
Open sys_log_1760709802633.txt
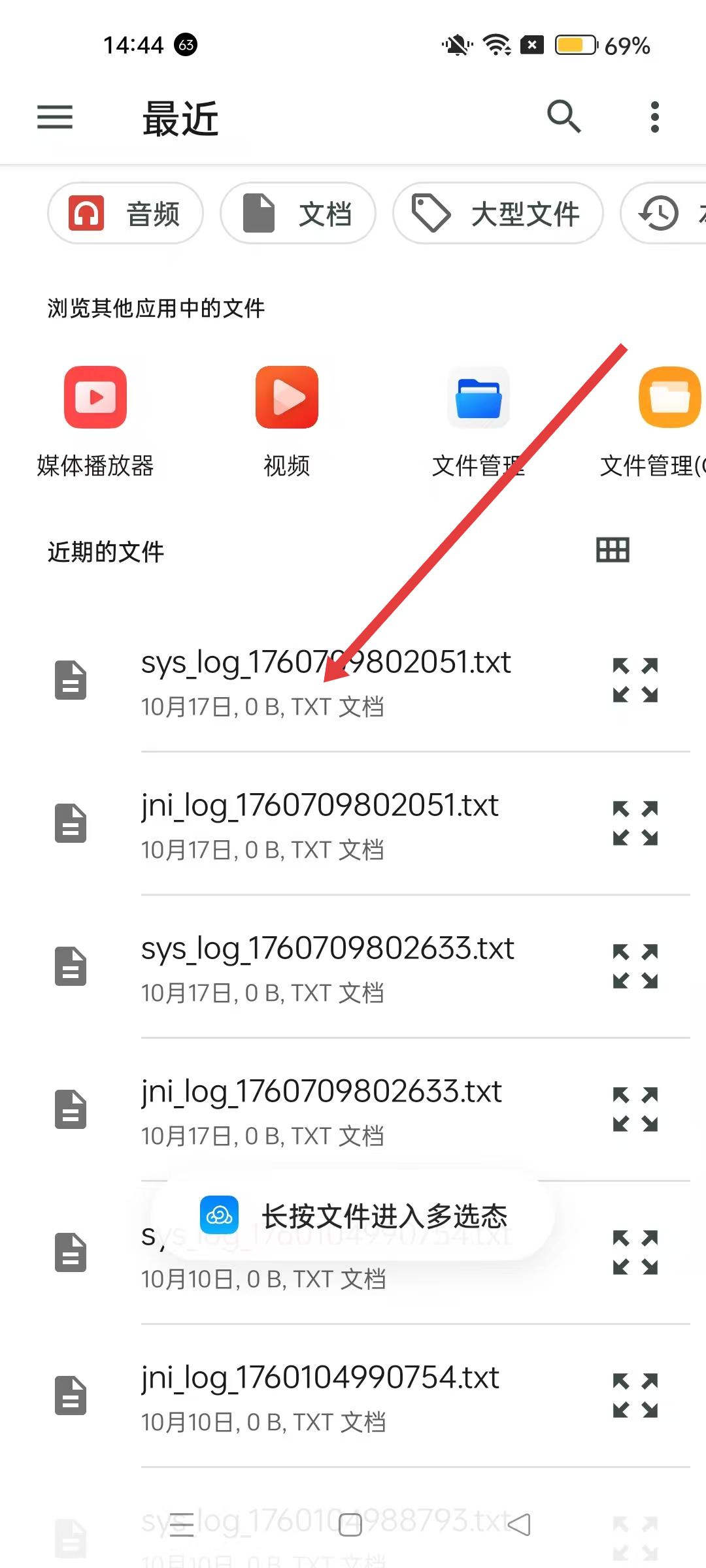(327, 966)
